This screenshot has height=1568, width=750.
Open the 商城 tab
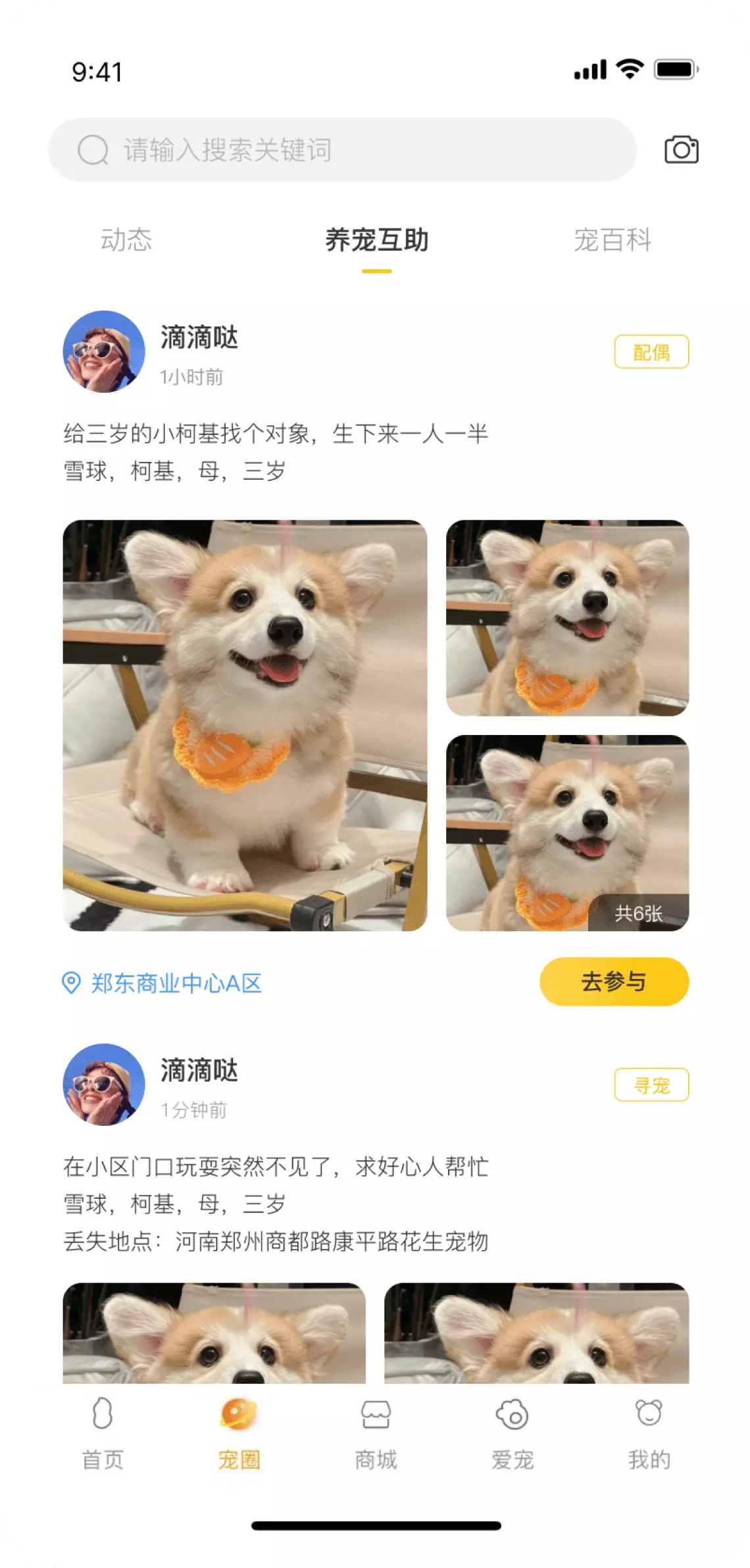[376, 1434]
